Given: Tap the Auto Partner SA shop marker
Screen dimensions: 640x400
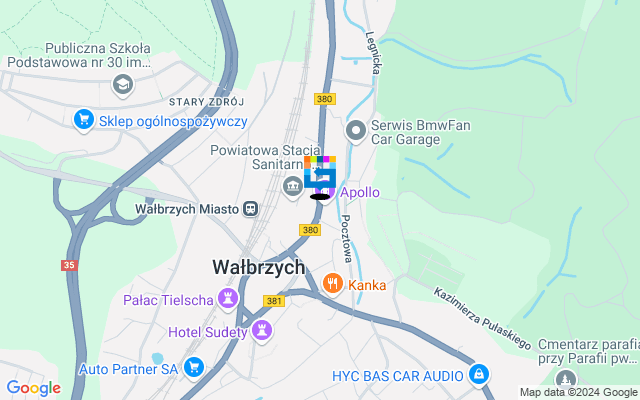Looking at the screenshot, I should click(x=64, y=369).
